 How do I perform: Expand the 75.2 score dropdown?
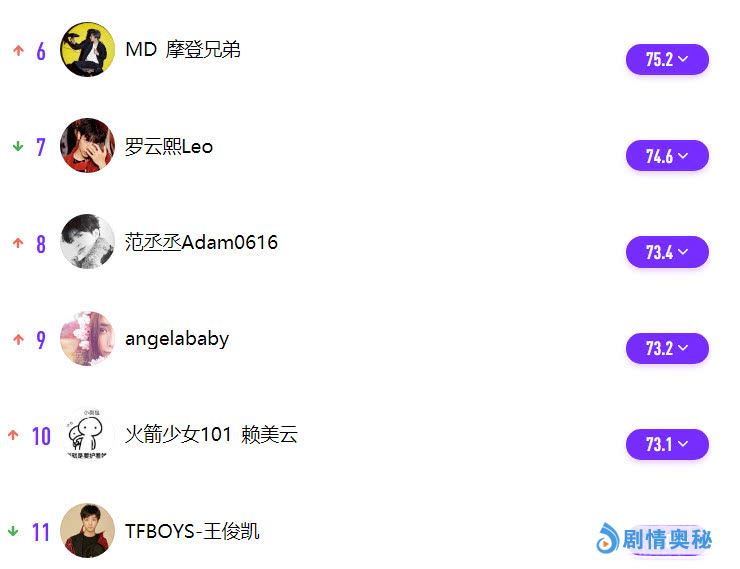tap(667, 60)
